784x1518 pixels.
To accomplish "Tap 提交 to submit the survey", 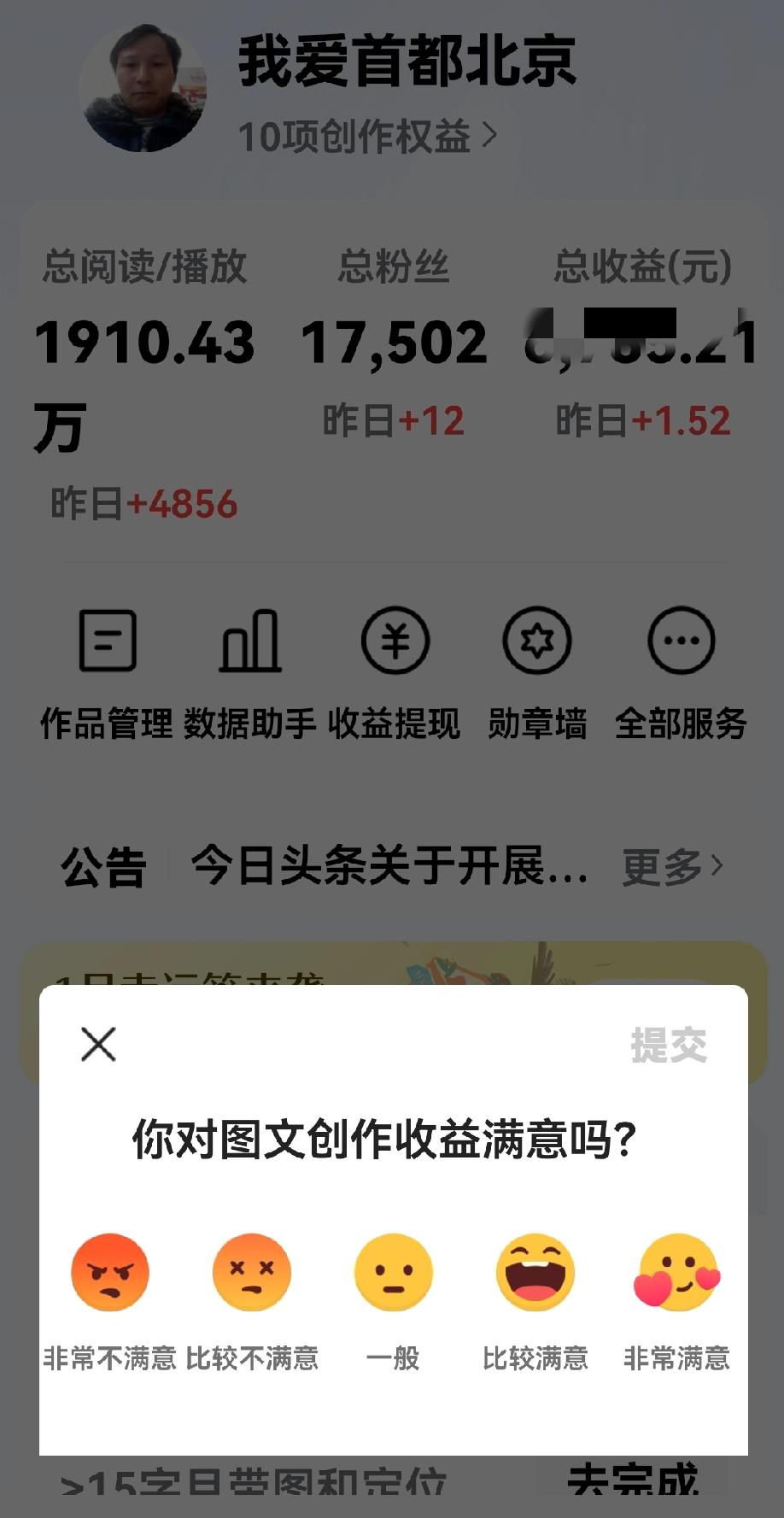I will [670, 1042].
